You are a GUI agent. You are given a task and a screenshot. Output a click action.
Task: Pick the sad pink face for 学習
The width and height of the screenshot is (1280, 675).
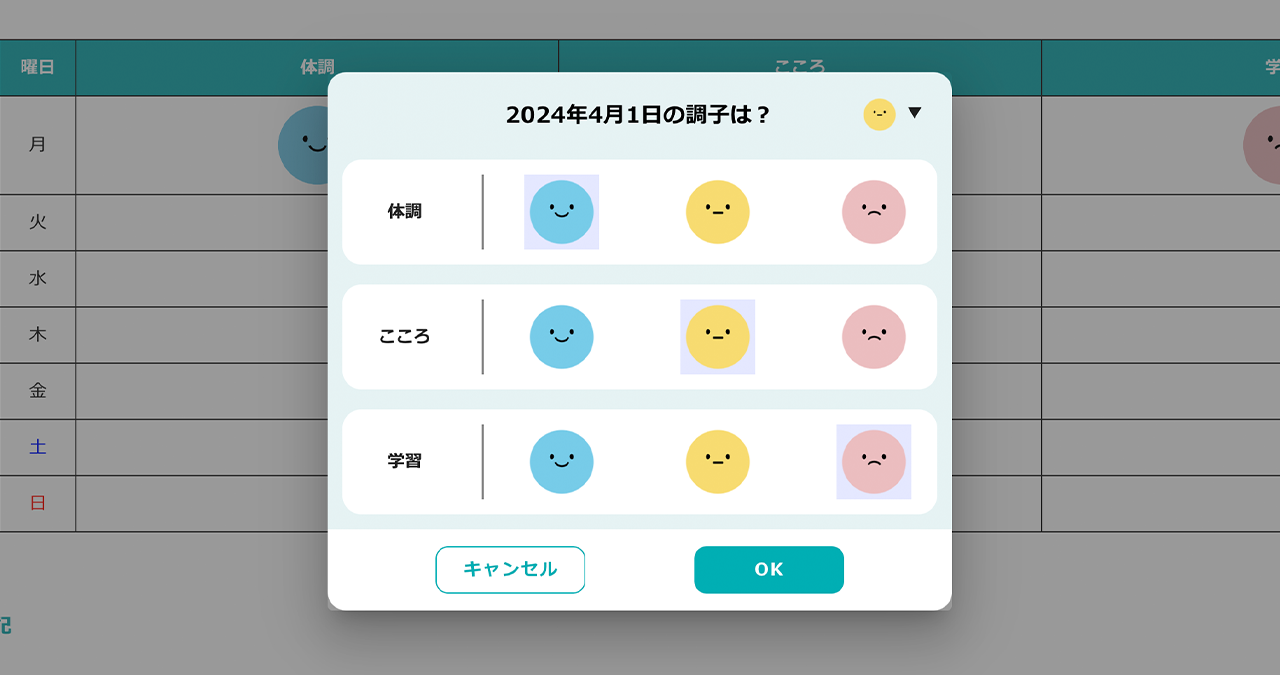tap(873, 462)
